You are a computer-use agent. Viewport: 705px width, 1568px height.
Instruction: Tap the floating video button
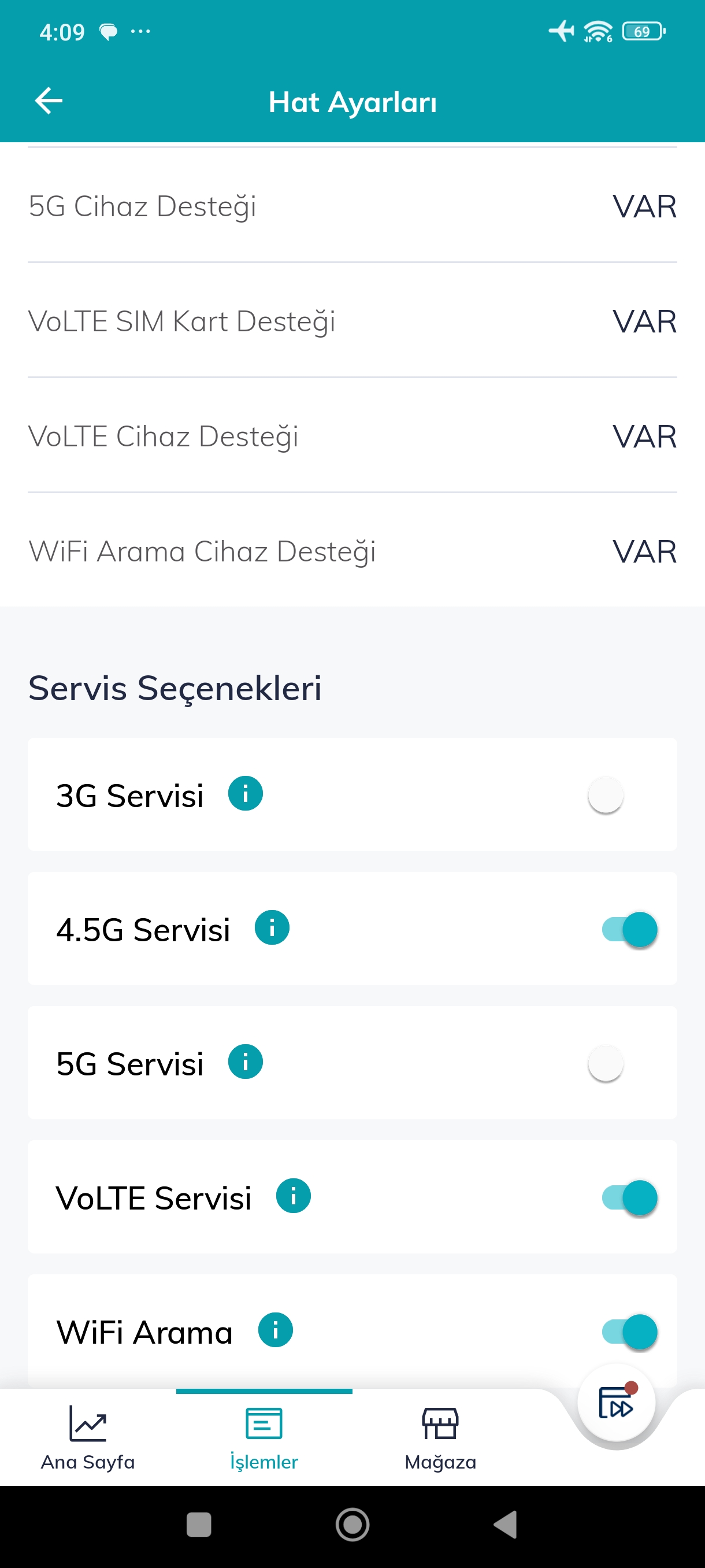[x=616, y=1403]
